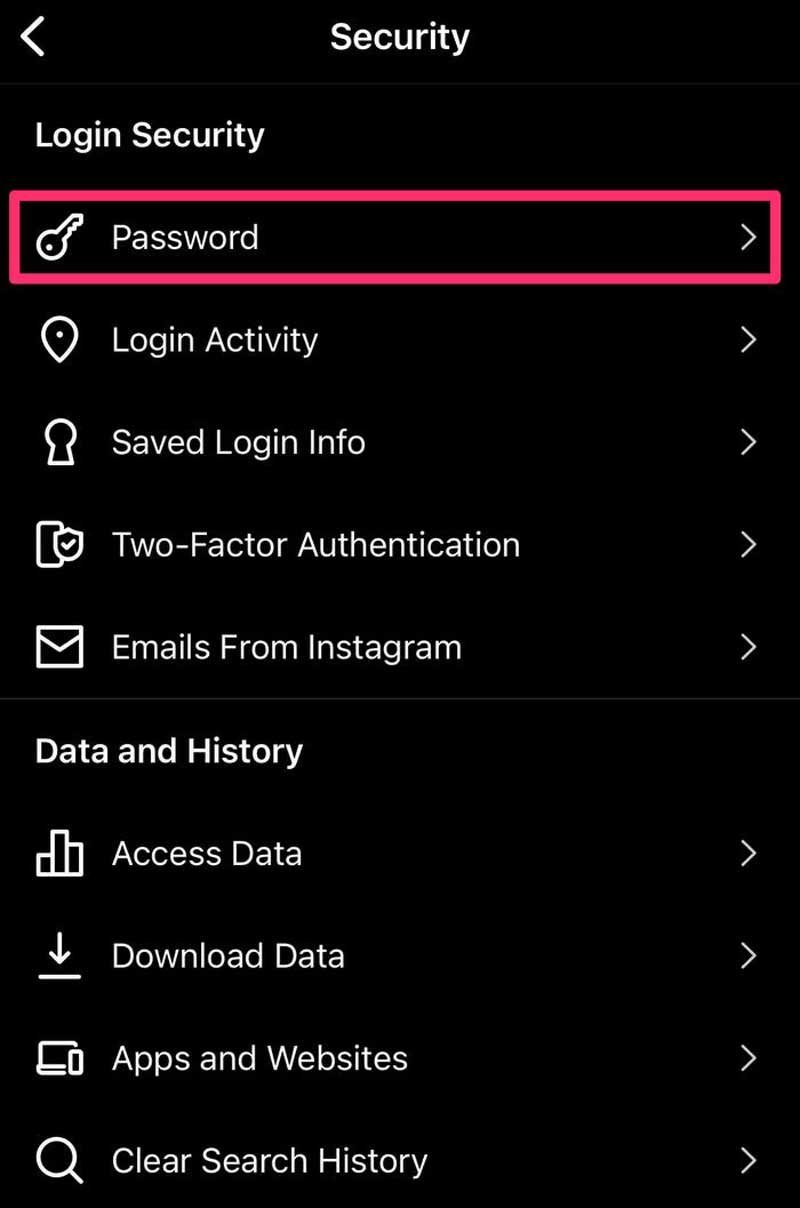Select the download arrow icon for Download Data
Image resolution: width=800 pixels, height=1208 pixels.
click(60, 956)
